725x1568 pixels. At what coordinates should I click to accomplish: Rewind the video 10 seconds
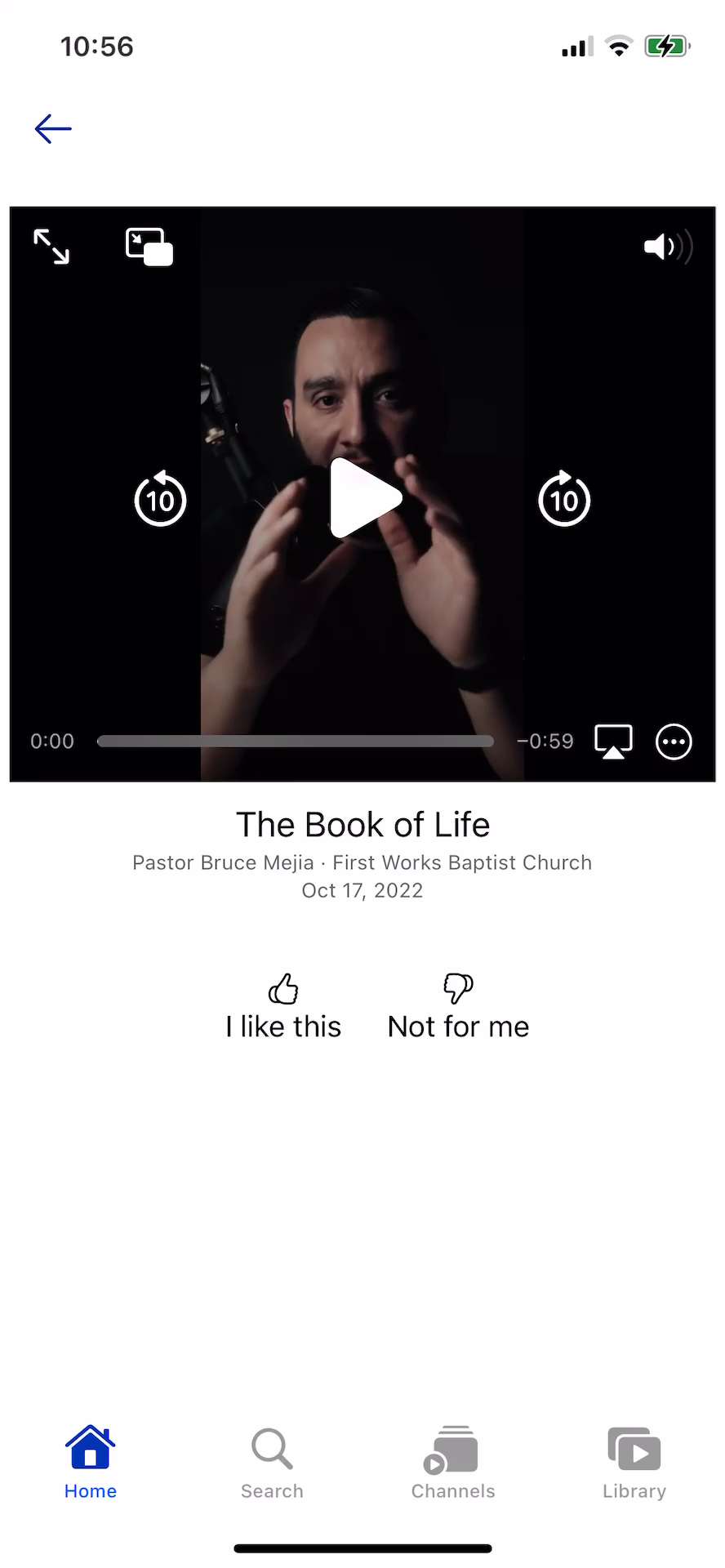tap(160, 499)
